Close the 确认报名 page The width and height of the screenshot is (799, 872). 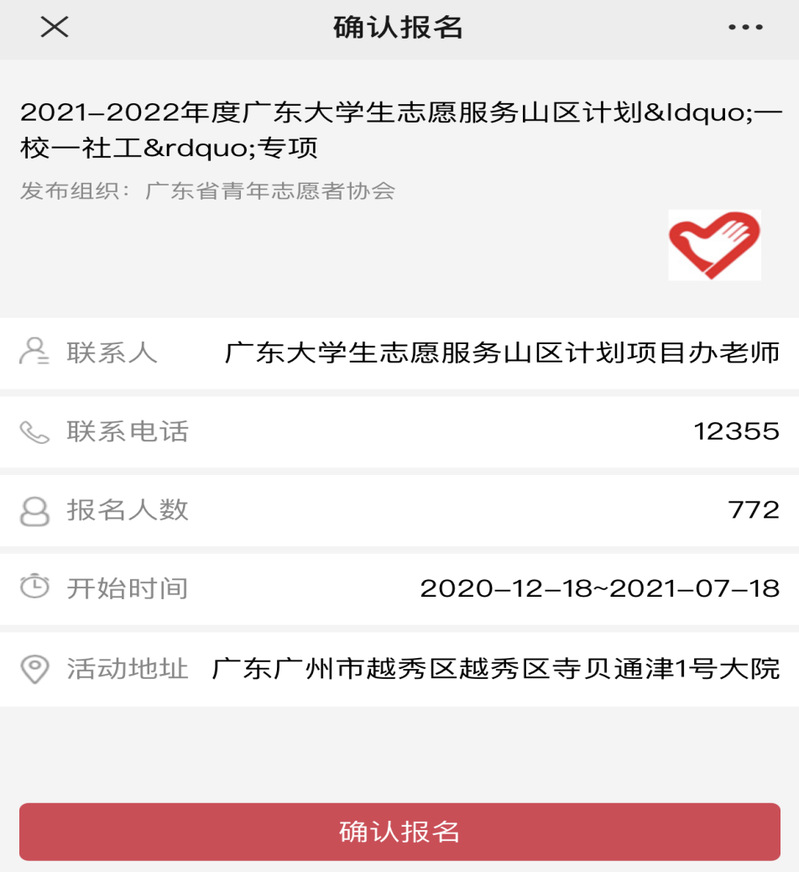(x=54, y=27)
